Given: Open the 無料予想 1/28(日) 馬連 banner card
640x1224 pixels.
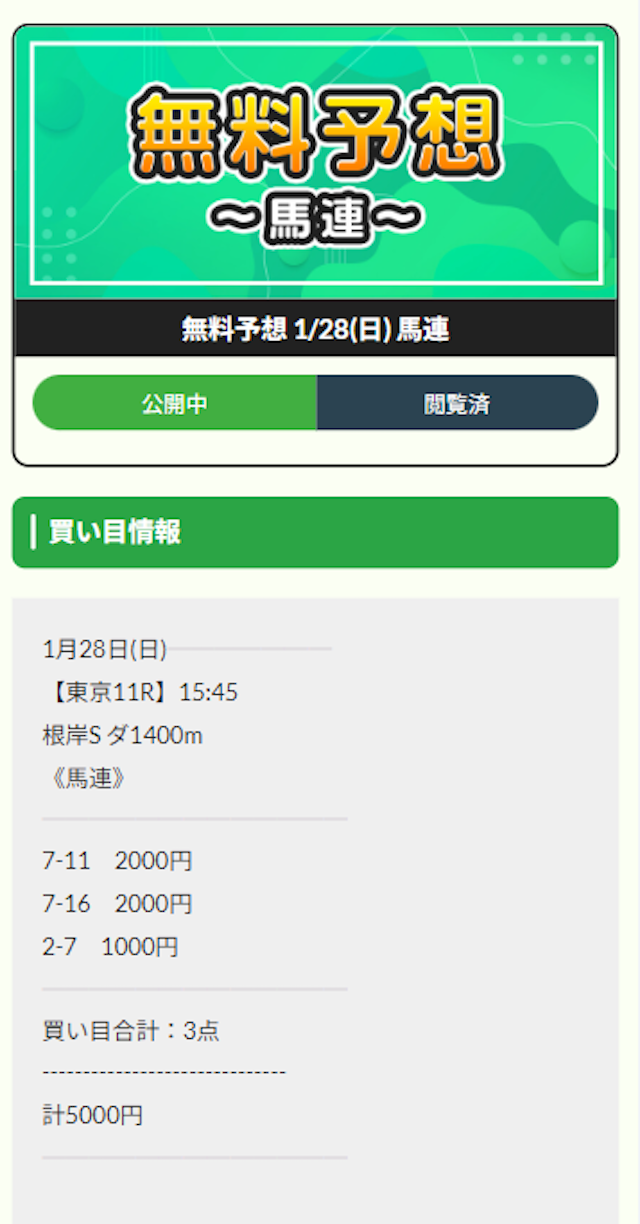Looking at the screenshot, I should [315, 165].
